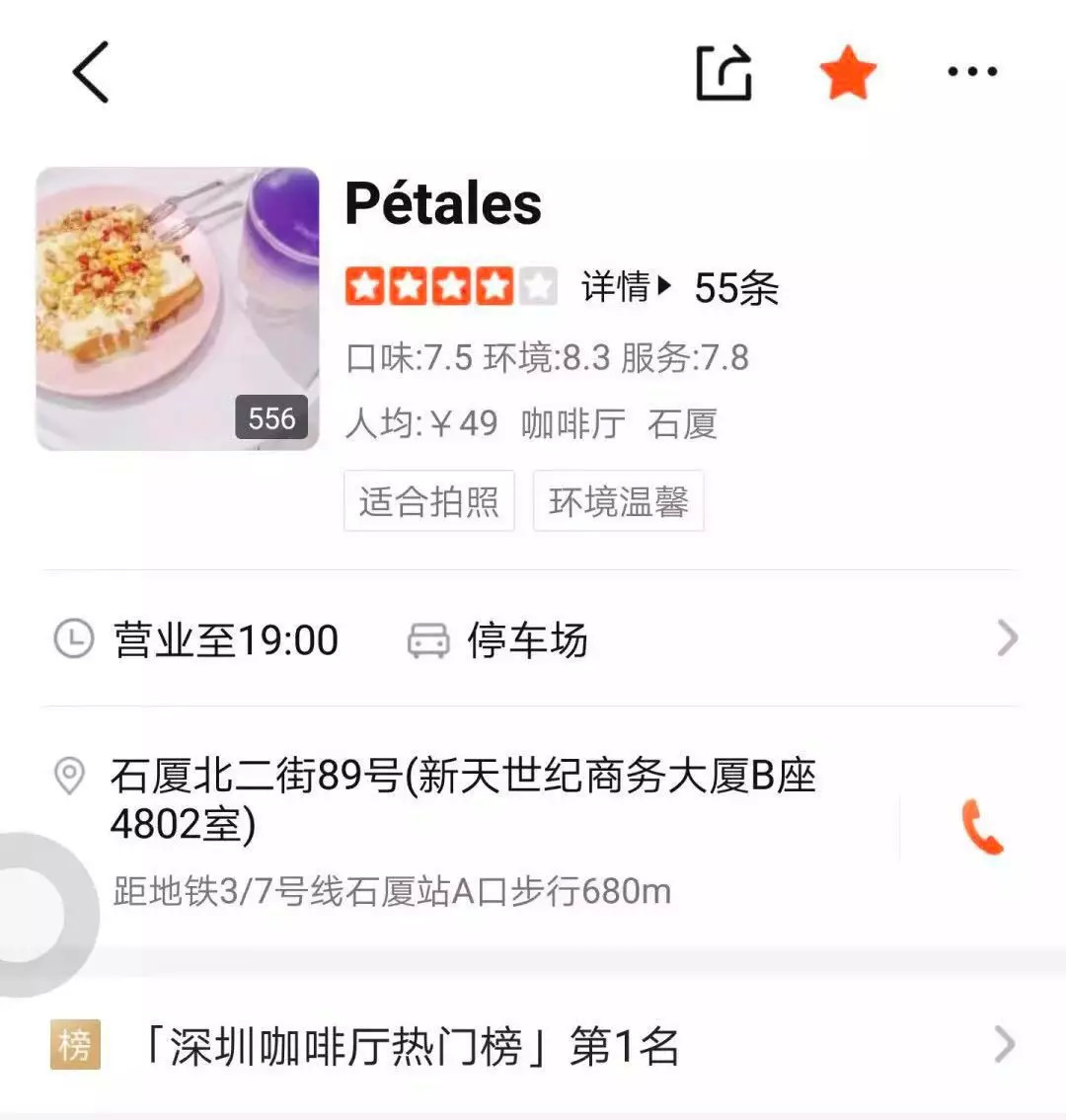1066x1120 pixels.
Task: Select the 环境温馨 tag
Action: pos(619,502)
